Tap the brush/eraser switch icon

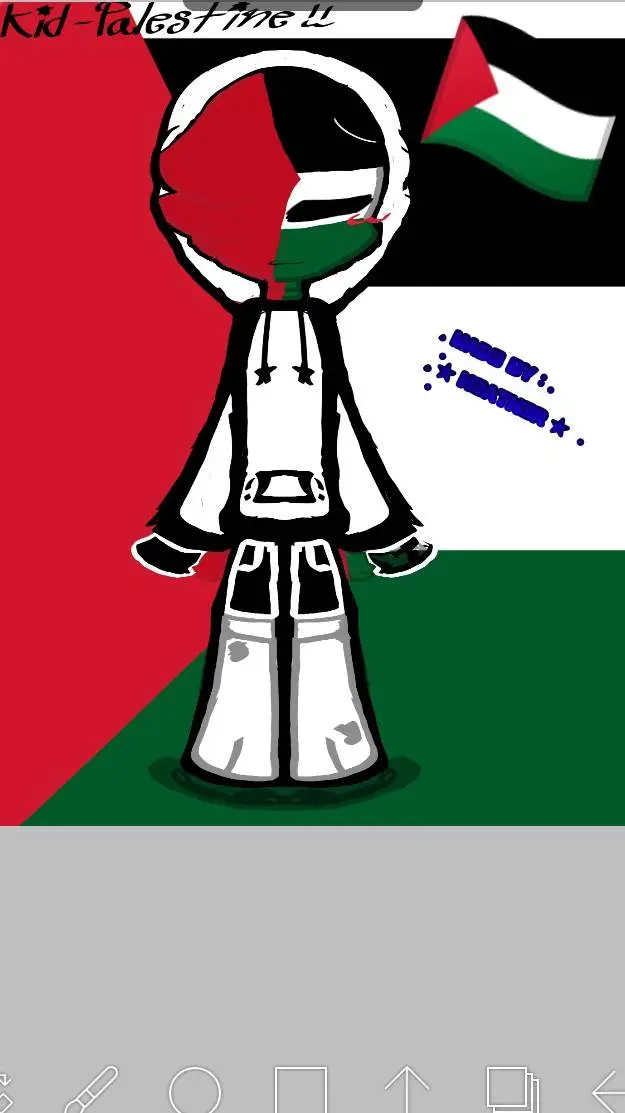tap(5, 1092)
